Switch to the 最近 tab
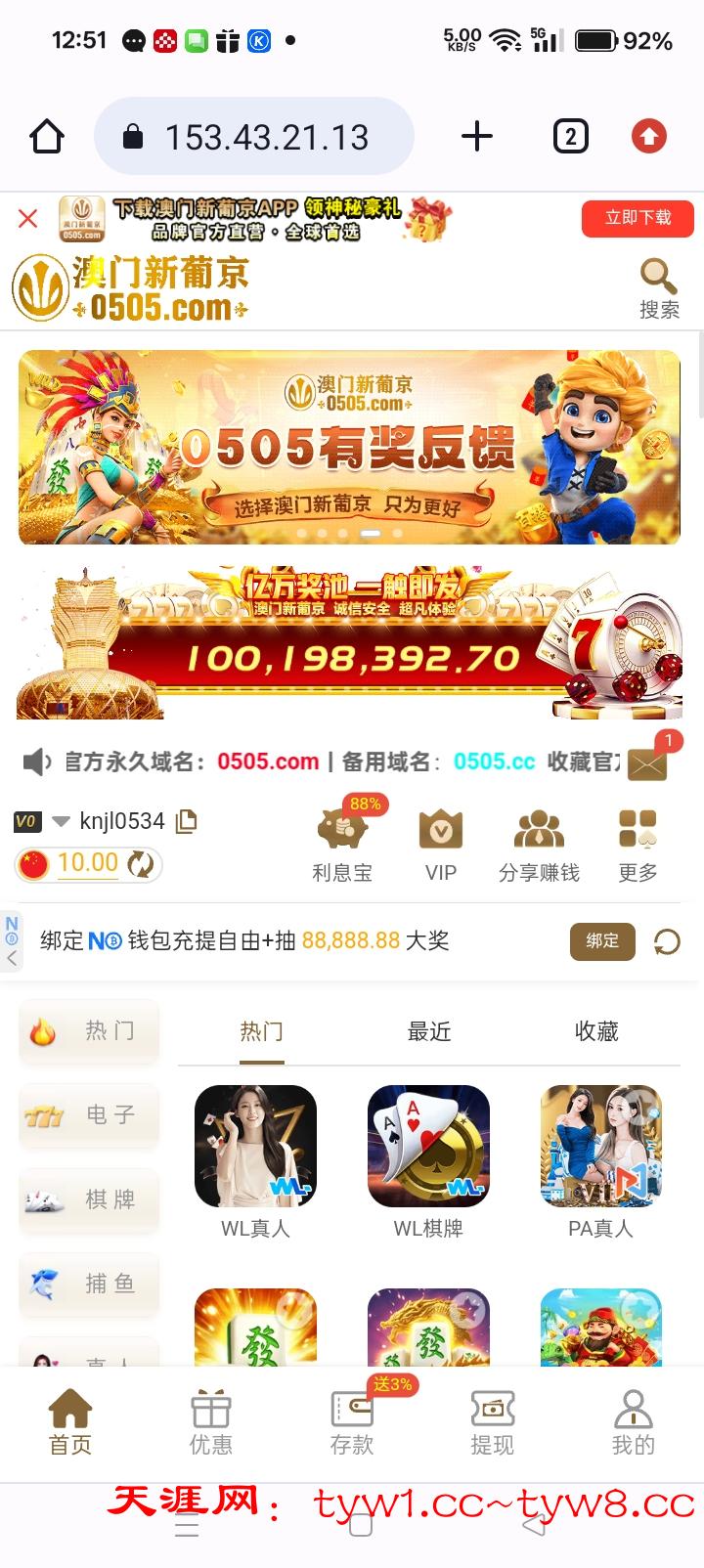 pos(428,1031)
